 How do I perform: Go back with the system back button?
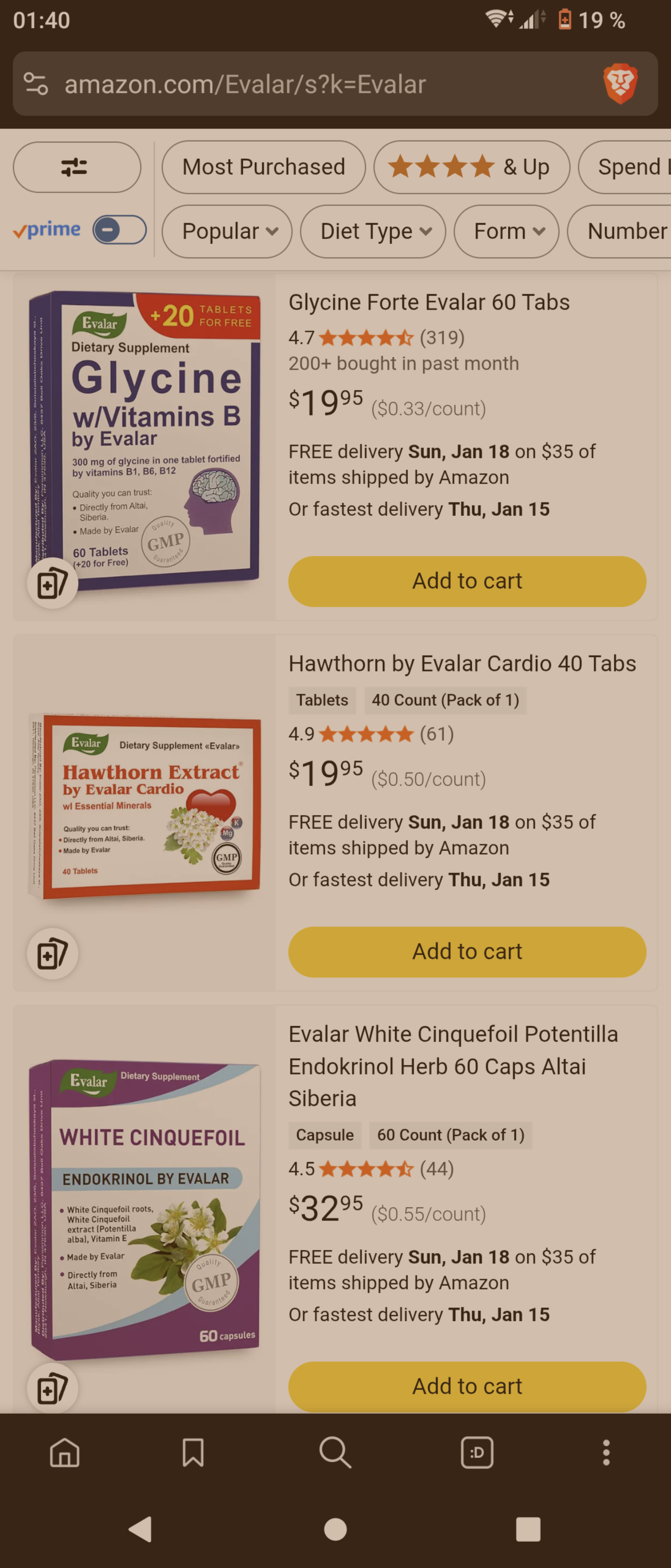(140, 1528)
